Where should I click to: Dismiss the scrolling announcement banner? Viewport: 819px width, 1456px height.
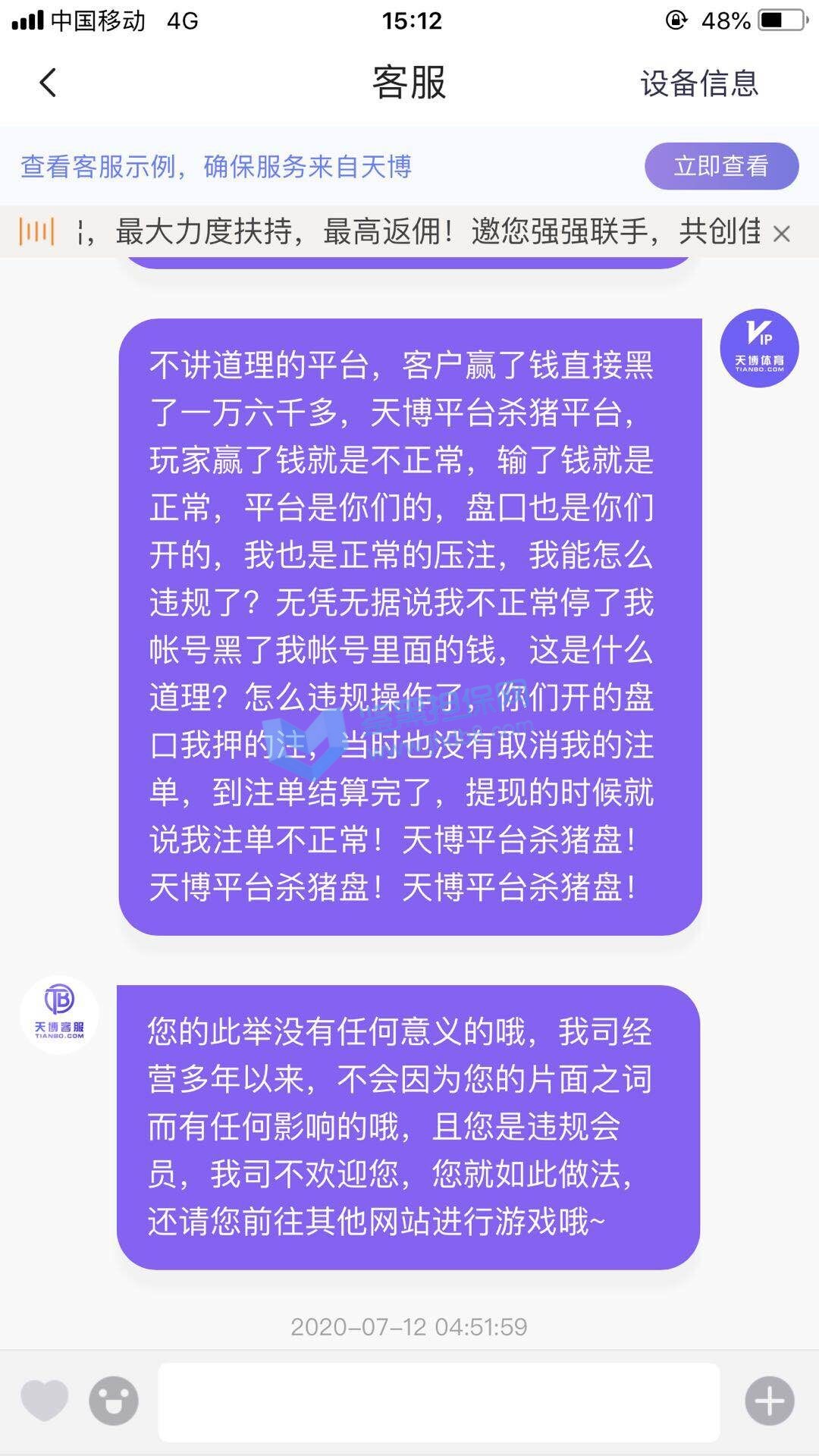(x=781, y=234)
